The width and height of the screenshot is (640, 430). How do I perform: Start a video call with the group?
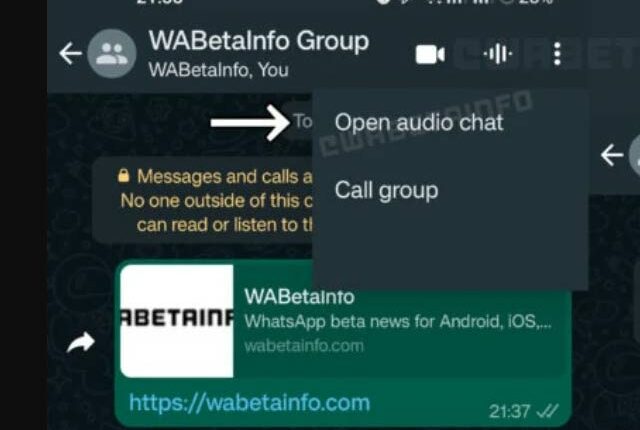coord(430,54)
